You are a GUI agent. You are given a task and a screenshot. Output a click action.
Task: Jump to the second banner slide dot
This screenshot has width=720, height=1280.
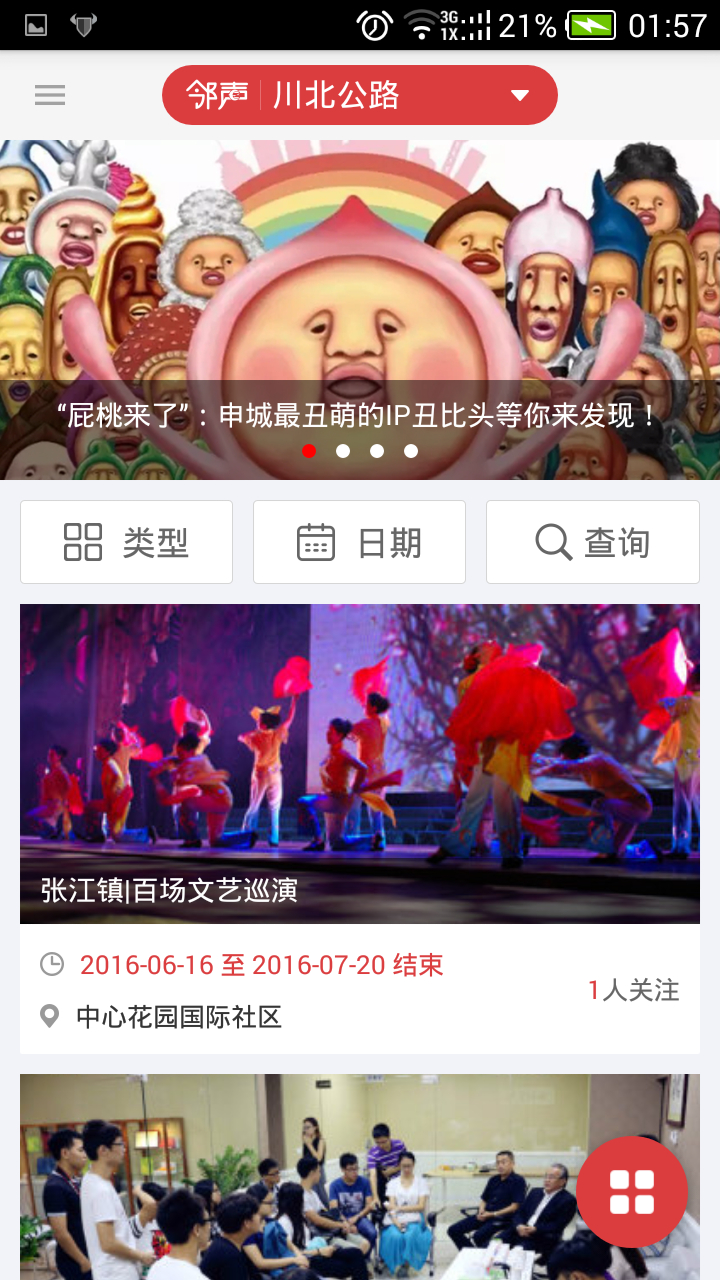point(343,451)
